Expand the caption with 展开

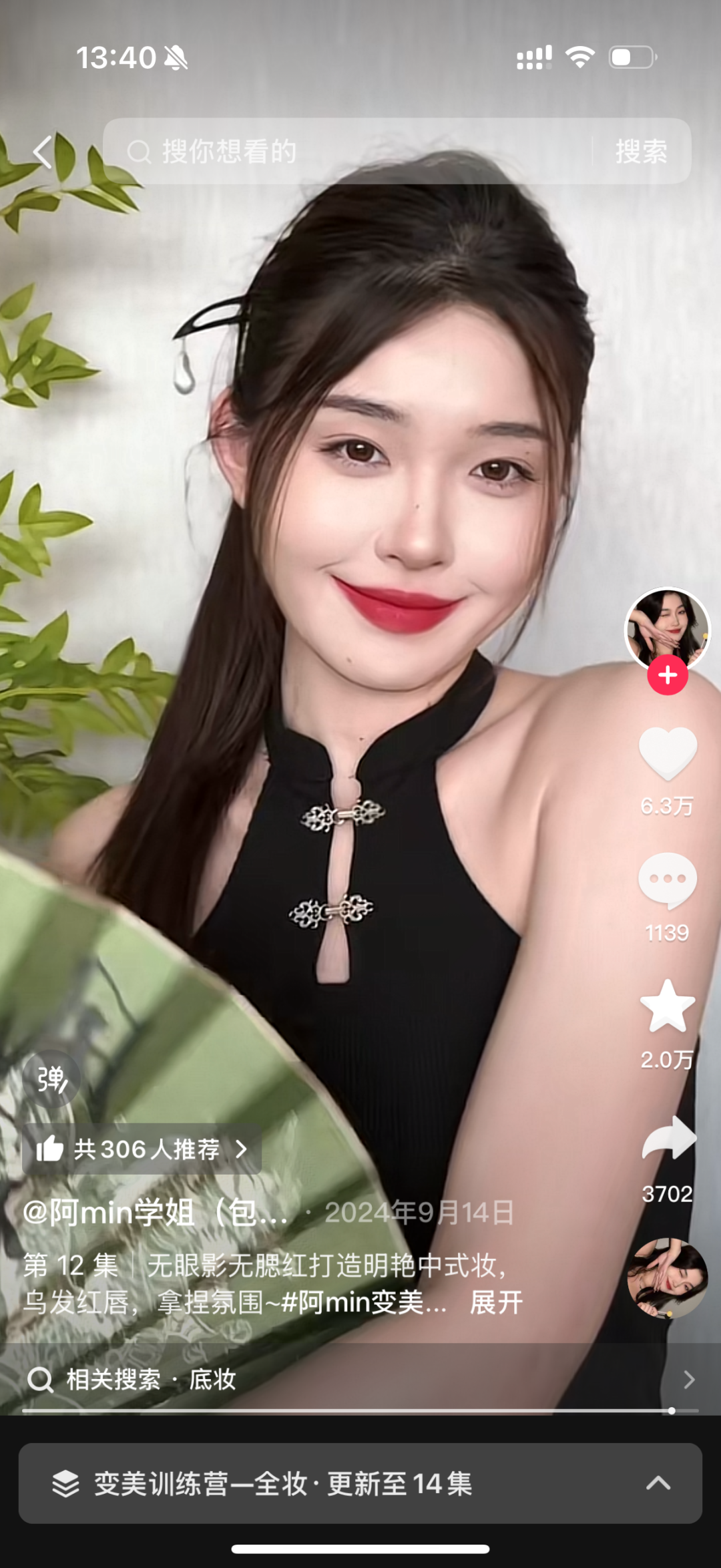pyautogui.click(x=496, y=1302)
